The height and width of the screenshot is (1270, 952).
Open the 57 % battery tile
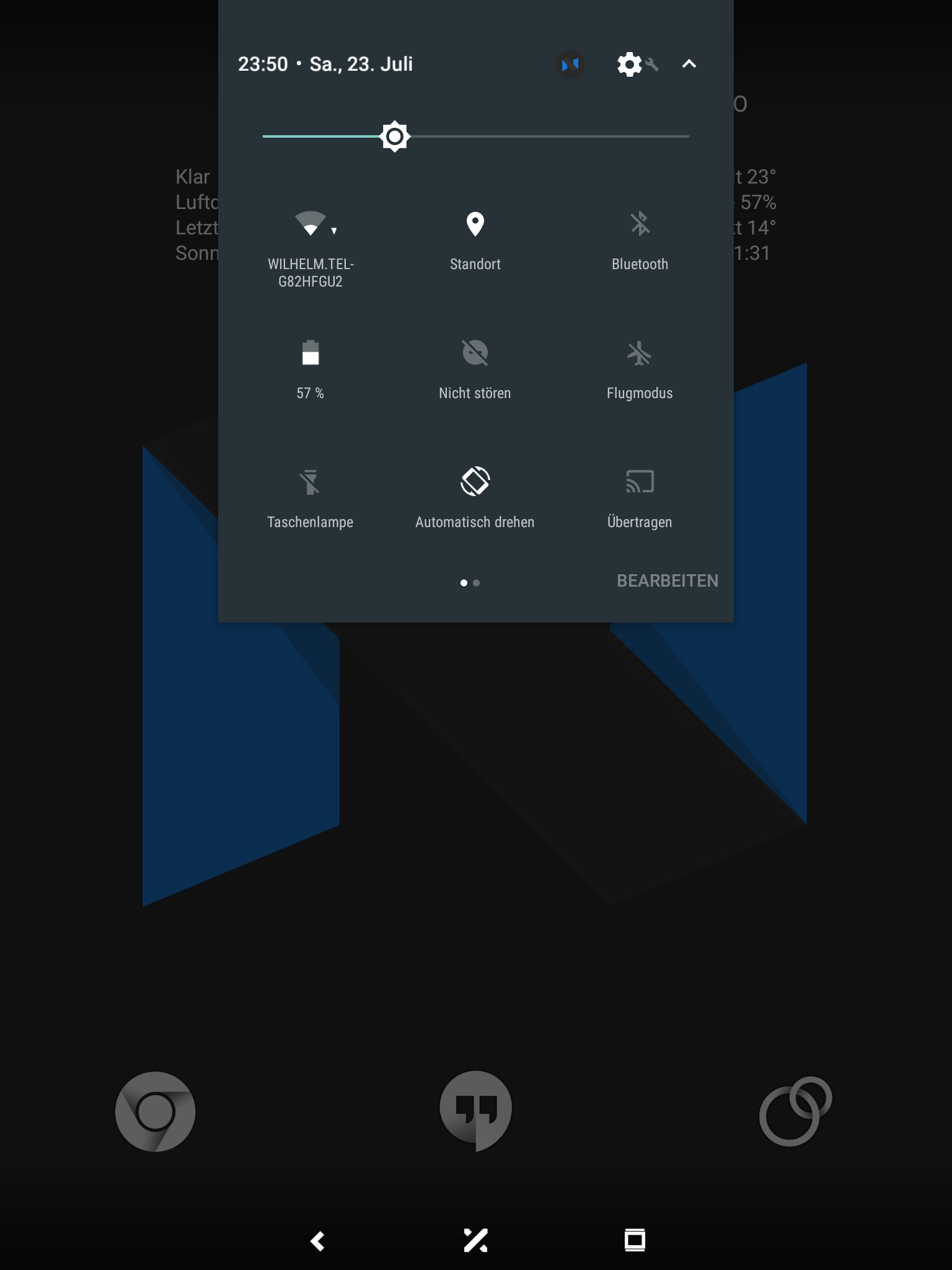click(310, 353)
